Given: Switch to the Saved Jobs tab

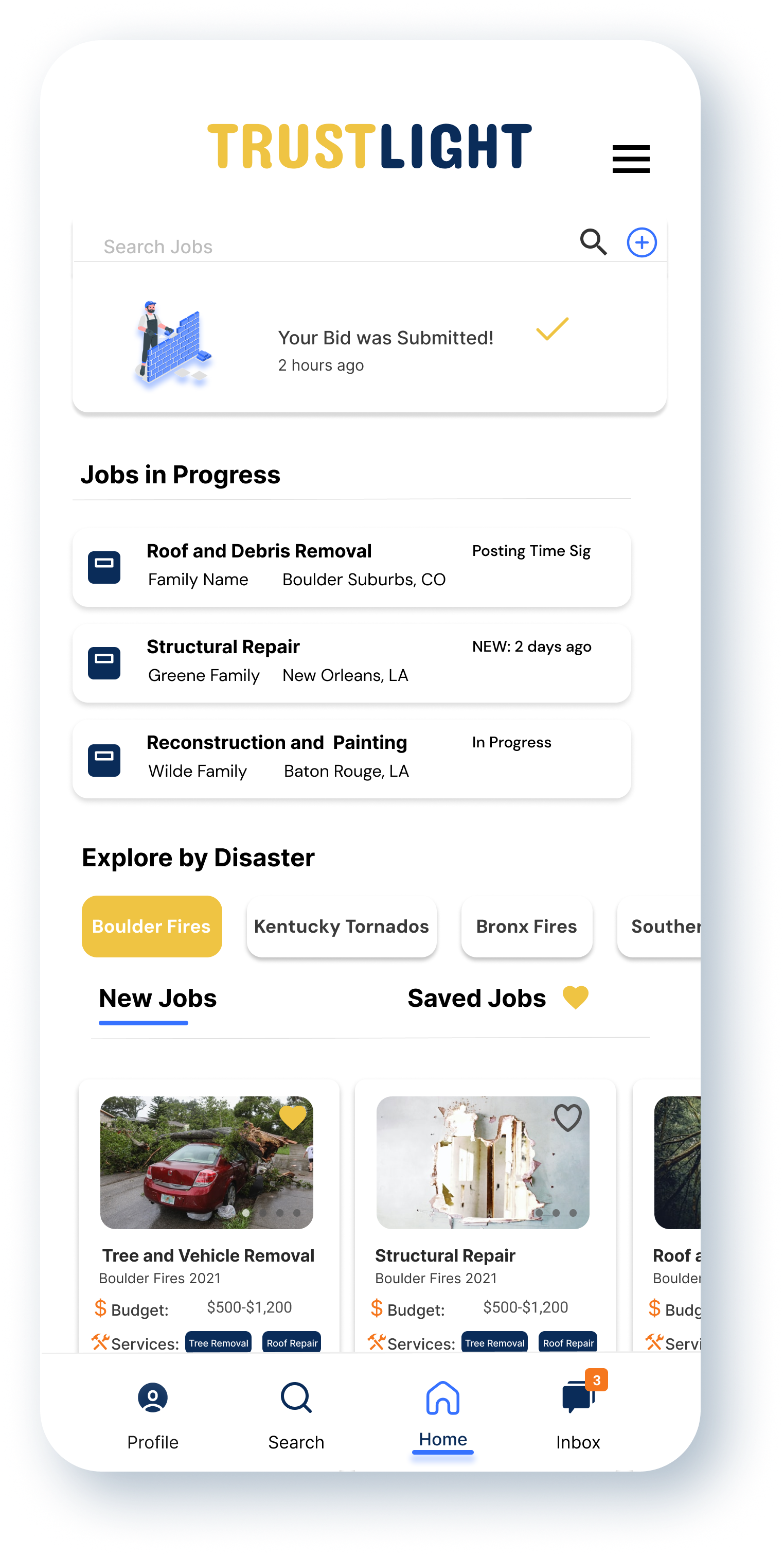Looking at the screenshot, I should click(476, 999).
